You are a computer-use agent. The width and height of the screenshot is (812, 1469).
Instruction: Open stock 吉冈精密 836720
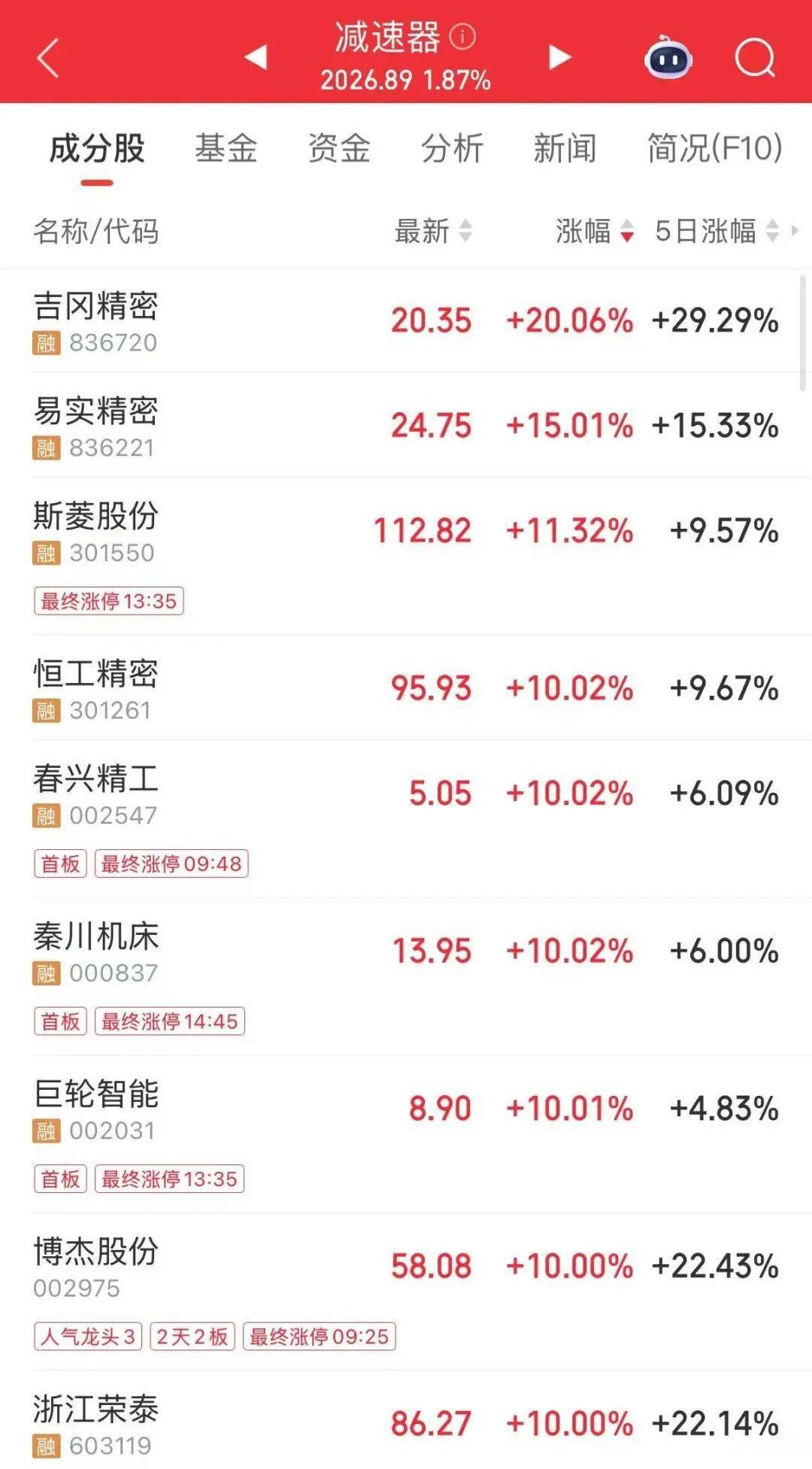(406, 321)
